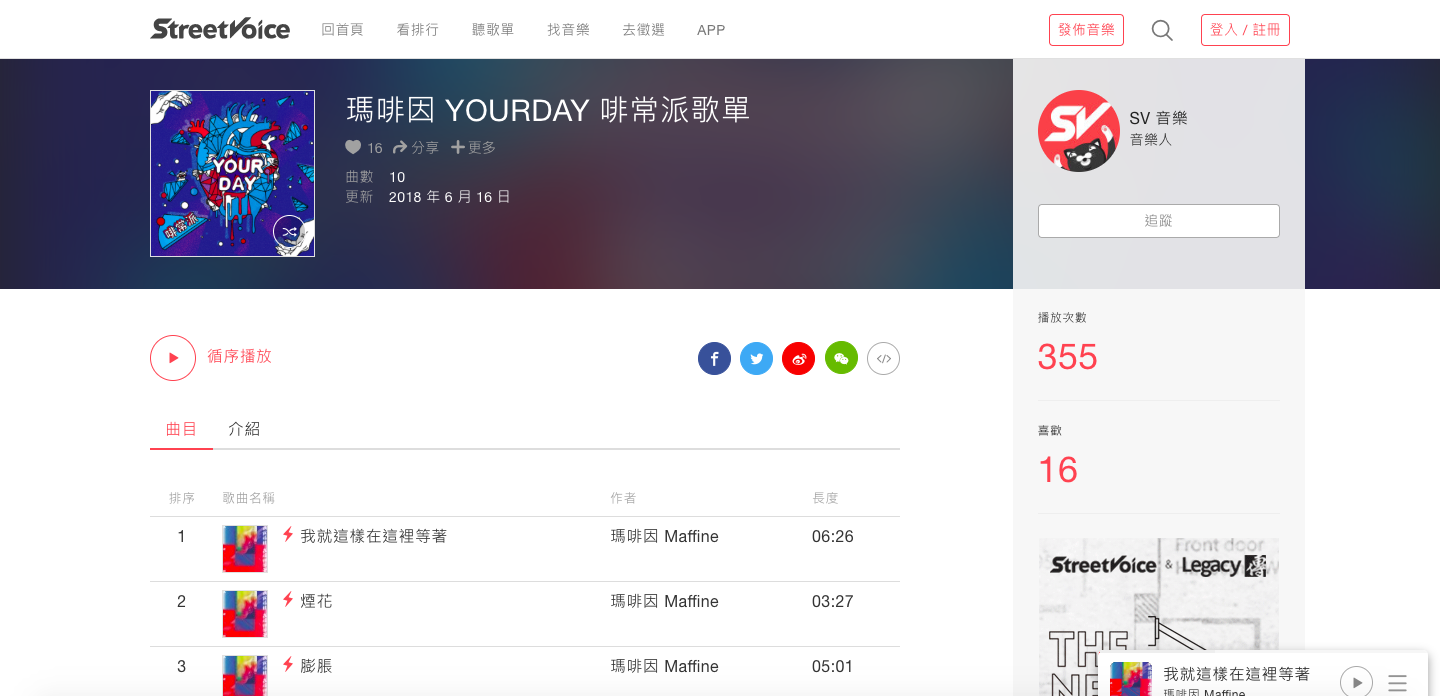Image resolution: width=1440 pixels, height=696 pixels.
Task: Open the 更多 more options
Action: (x=473, y=147)
